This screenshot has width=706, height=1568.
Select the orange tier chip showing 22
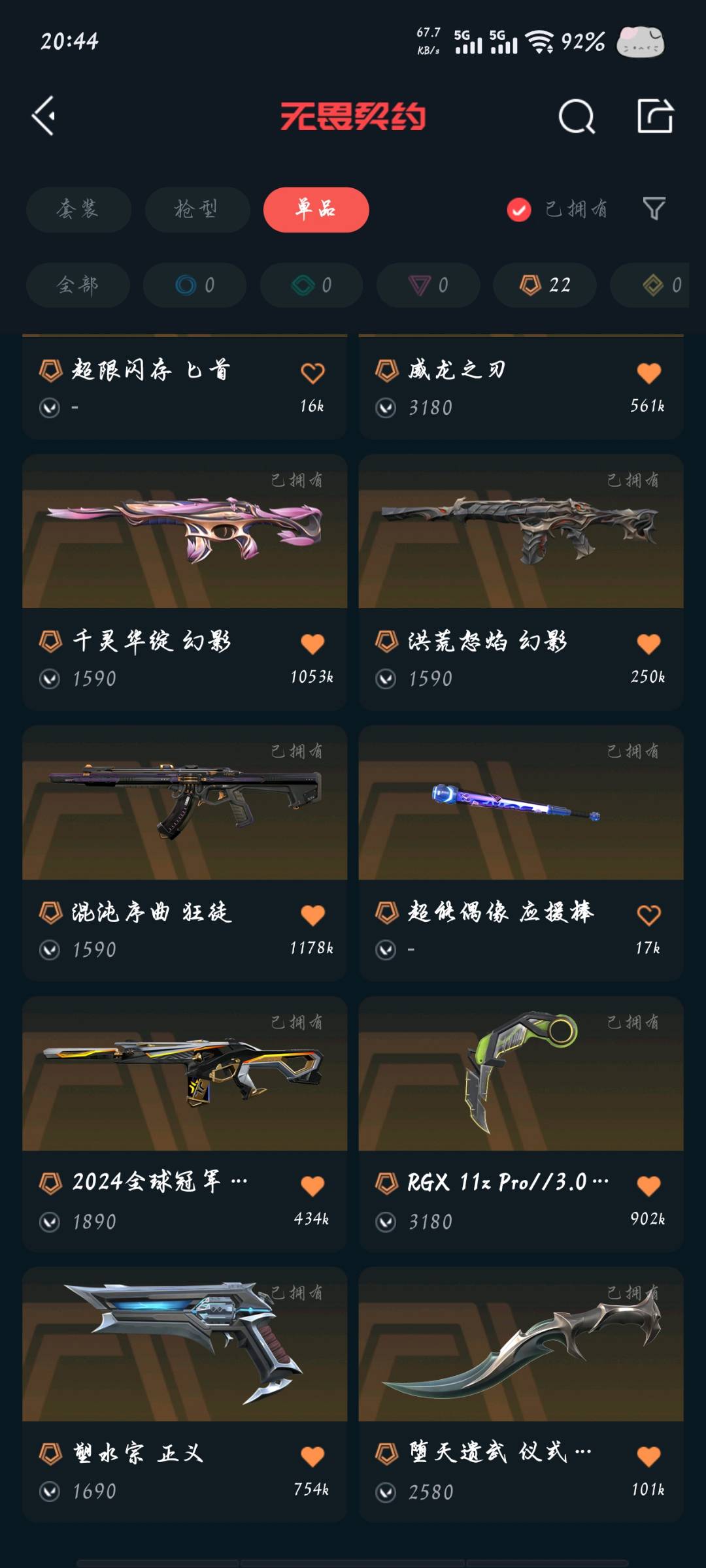pos(545,285)
